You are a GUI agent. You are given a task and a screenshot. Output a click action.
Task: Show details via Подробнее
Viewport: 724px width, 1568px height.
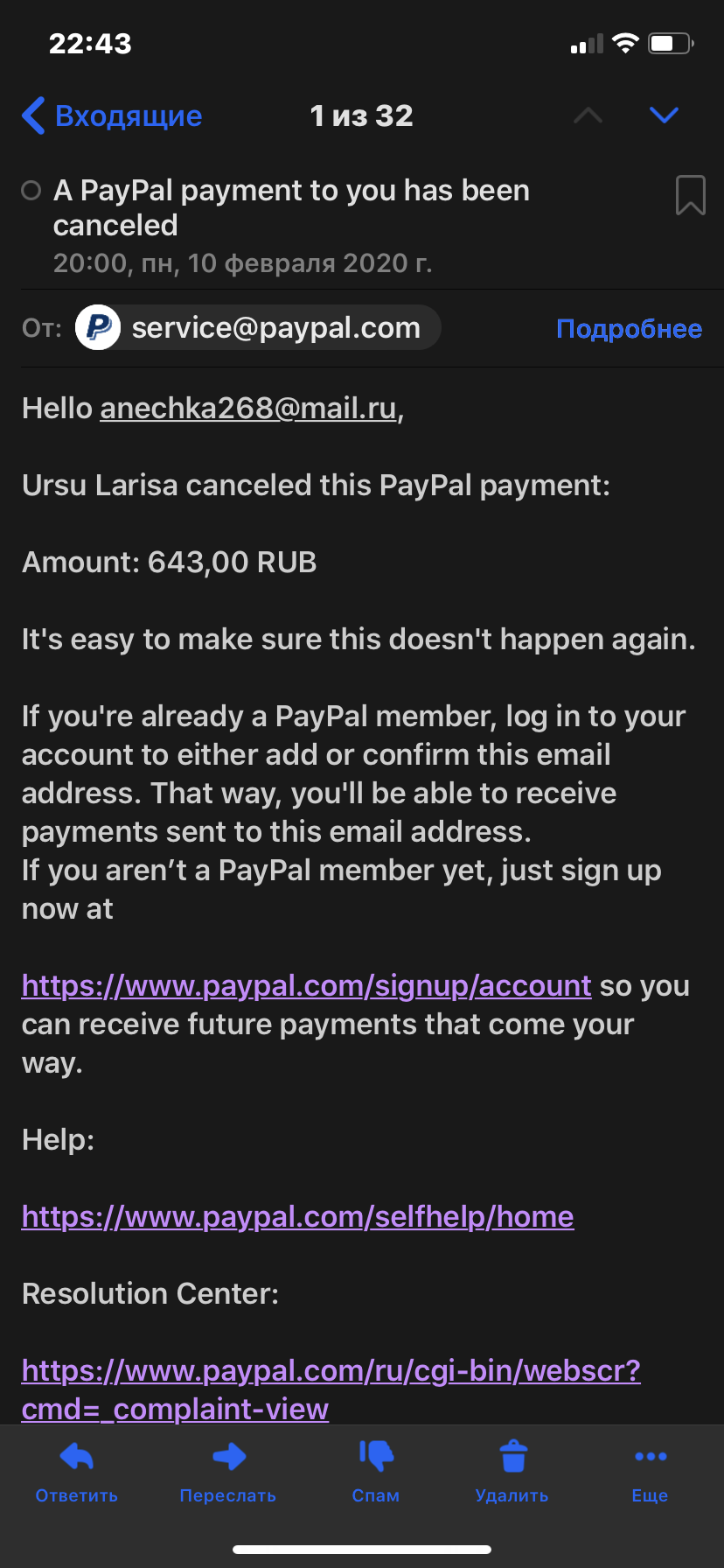tap(629, 329)
